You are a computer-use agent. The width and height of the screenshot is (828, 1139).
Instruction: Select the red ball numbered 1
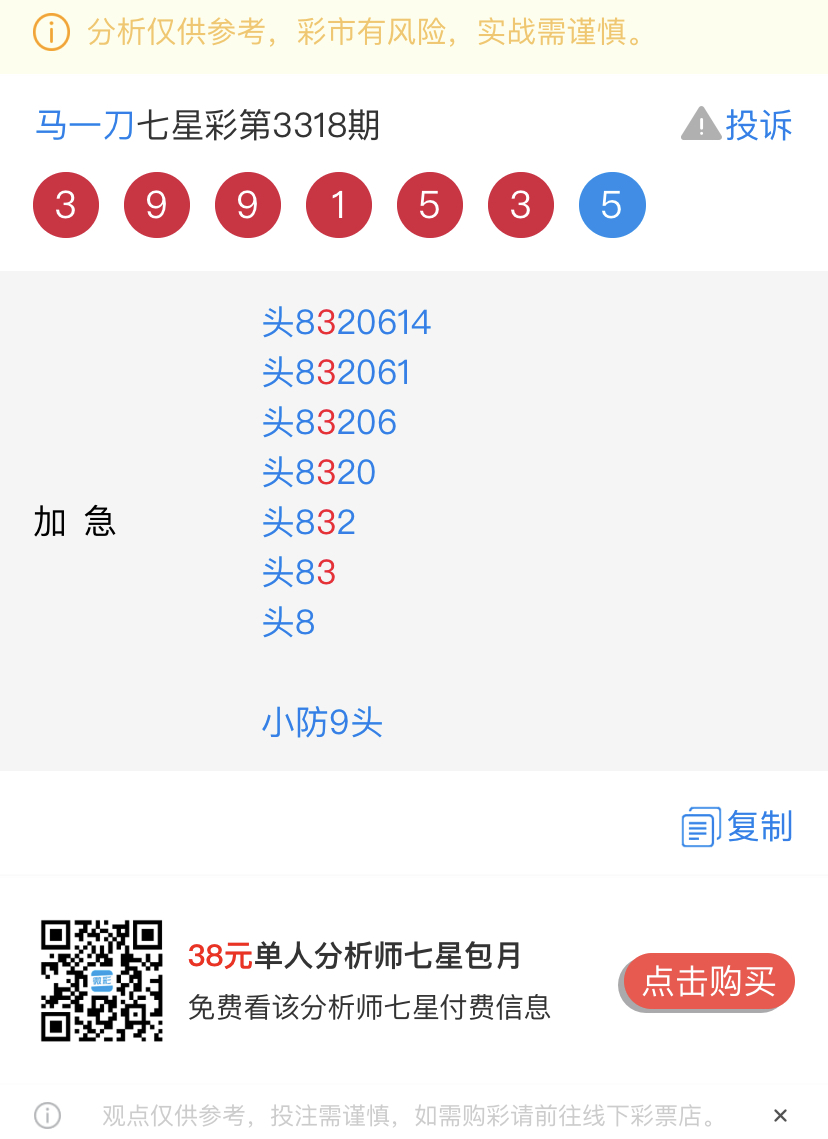(x=339, y=204)
